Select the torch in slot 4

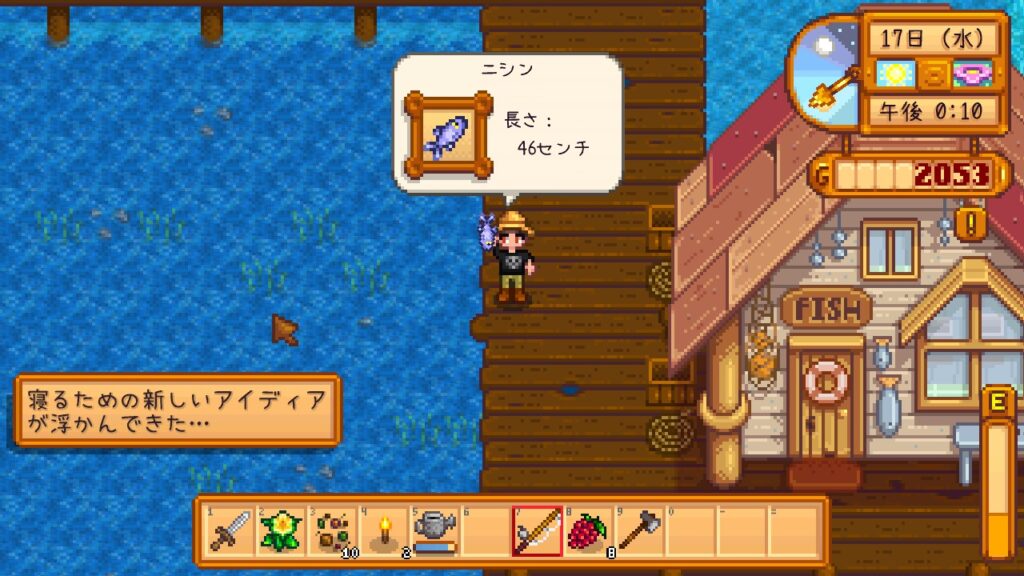383,531
